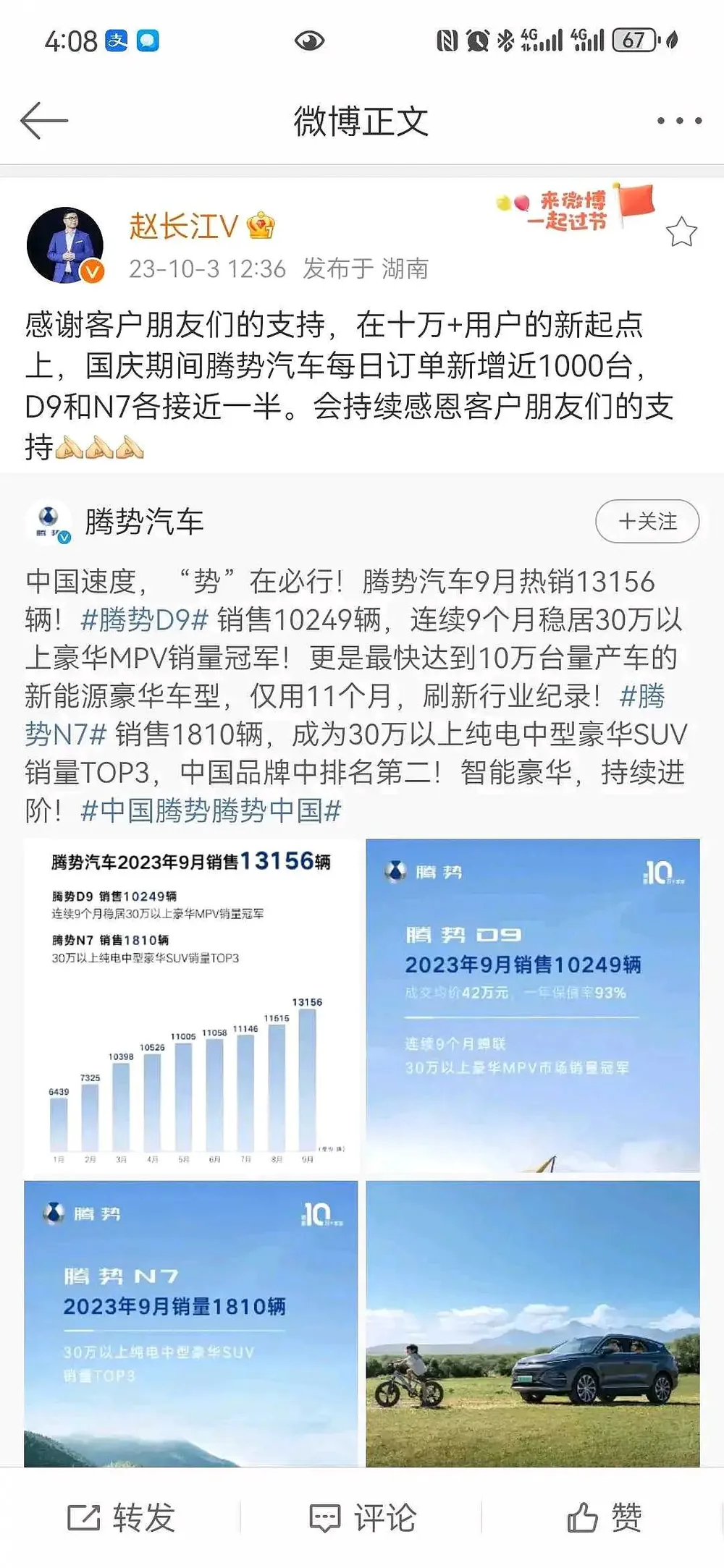View the 腾势N7 销量1810辆 image
This screenshot has width=724, height=1568.
click(190, 1323)
